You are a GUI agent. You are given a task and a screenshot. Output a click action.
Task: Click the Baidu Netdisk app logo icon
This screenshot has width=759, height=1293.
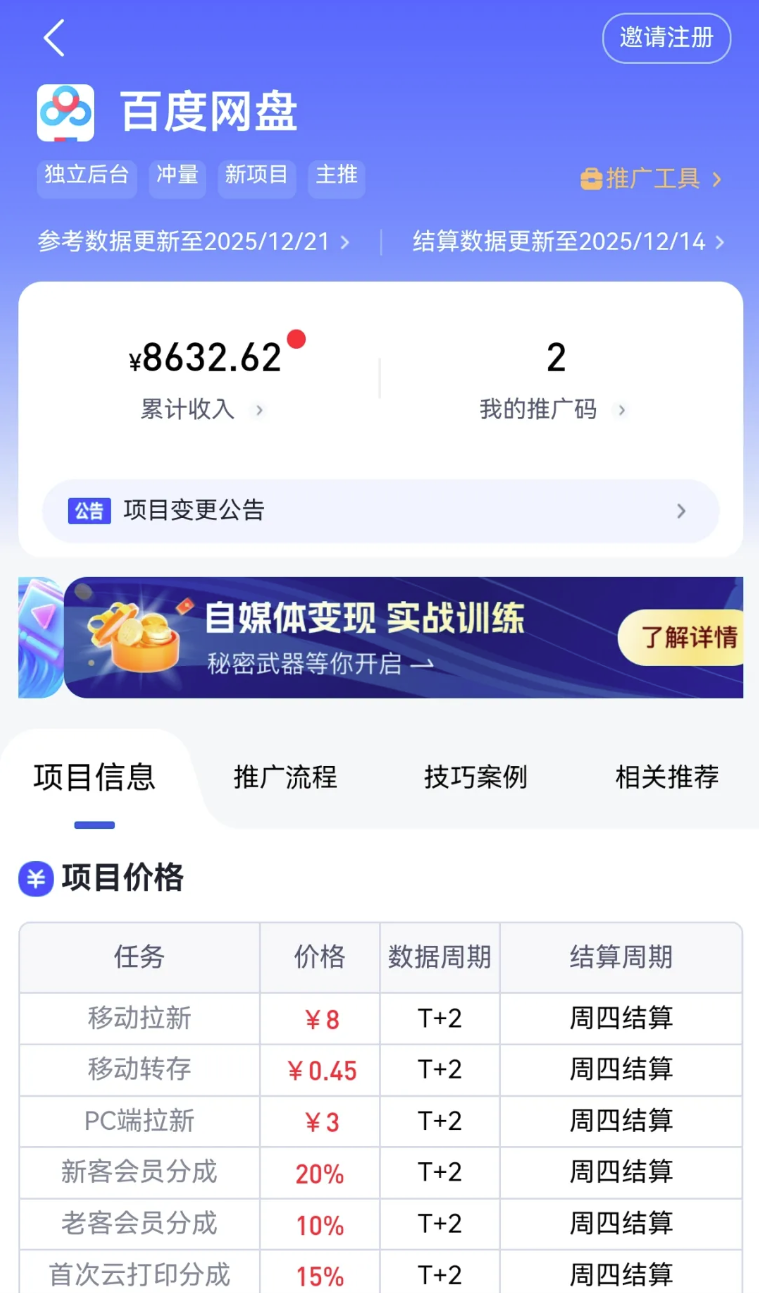[x=65, y=112]
